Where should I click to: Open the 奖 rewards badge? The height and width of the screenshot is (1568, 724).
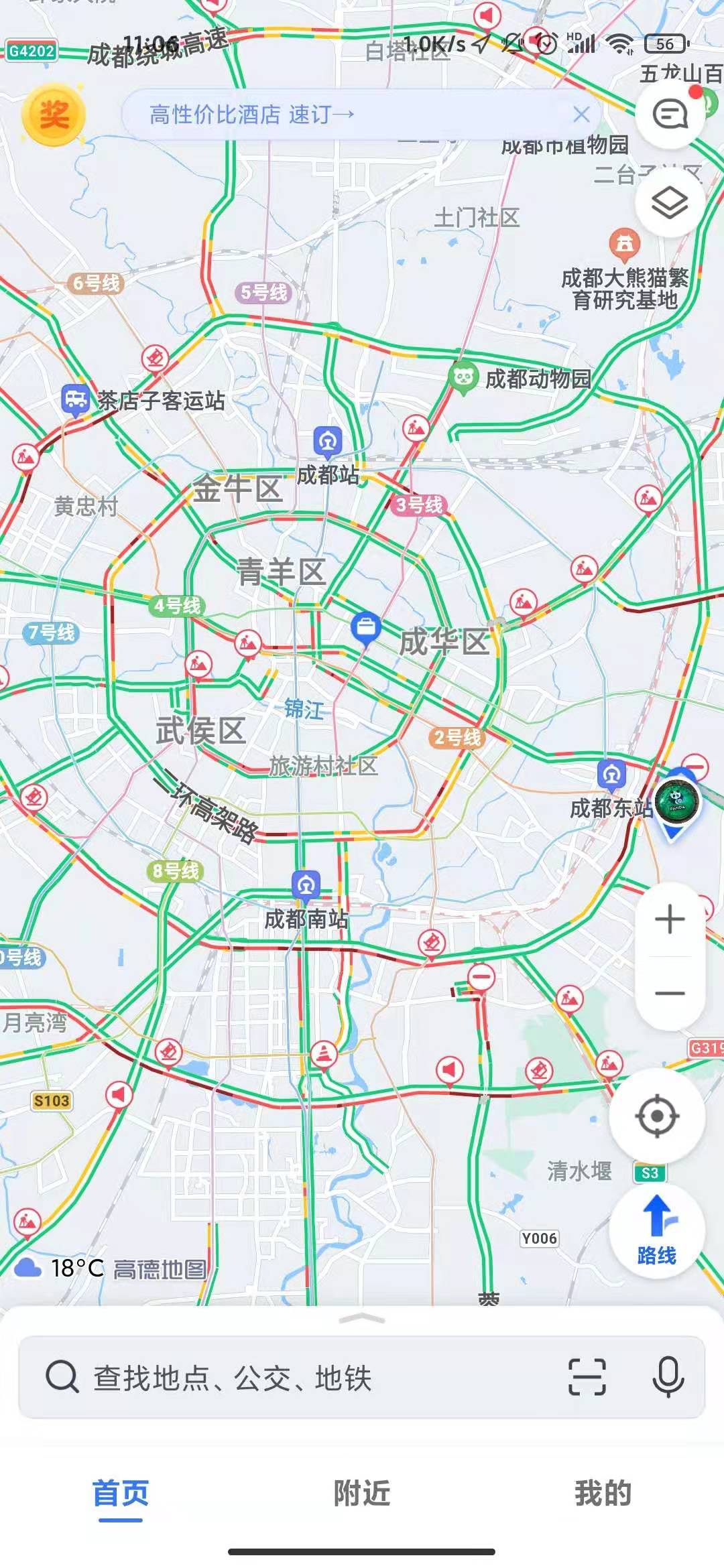coord(54,115)
